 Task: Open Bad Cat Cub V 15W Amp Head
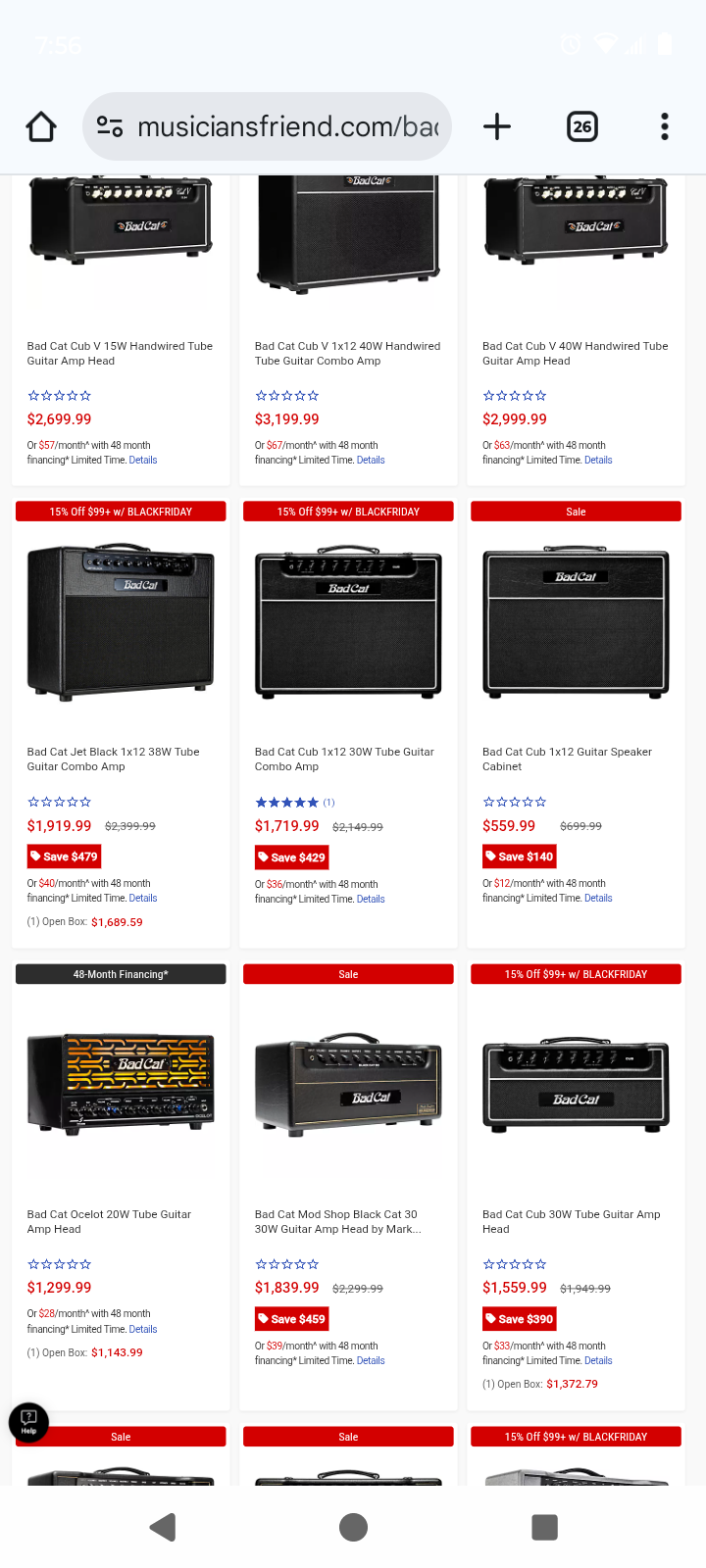pos(120,353)
